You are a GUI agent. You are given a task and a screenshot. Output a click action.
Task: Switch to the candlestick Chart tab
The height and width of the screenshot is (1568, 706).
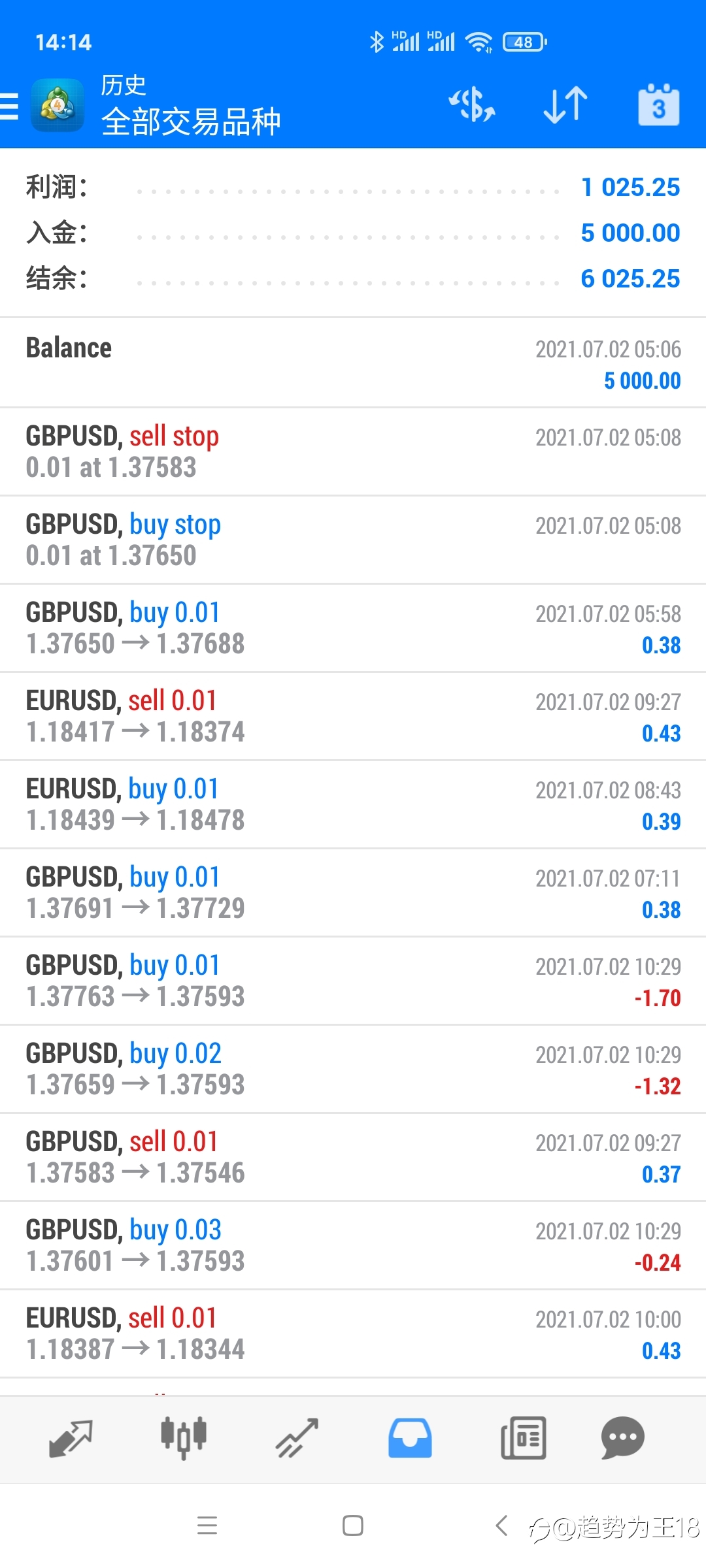(184, 1439)
